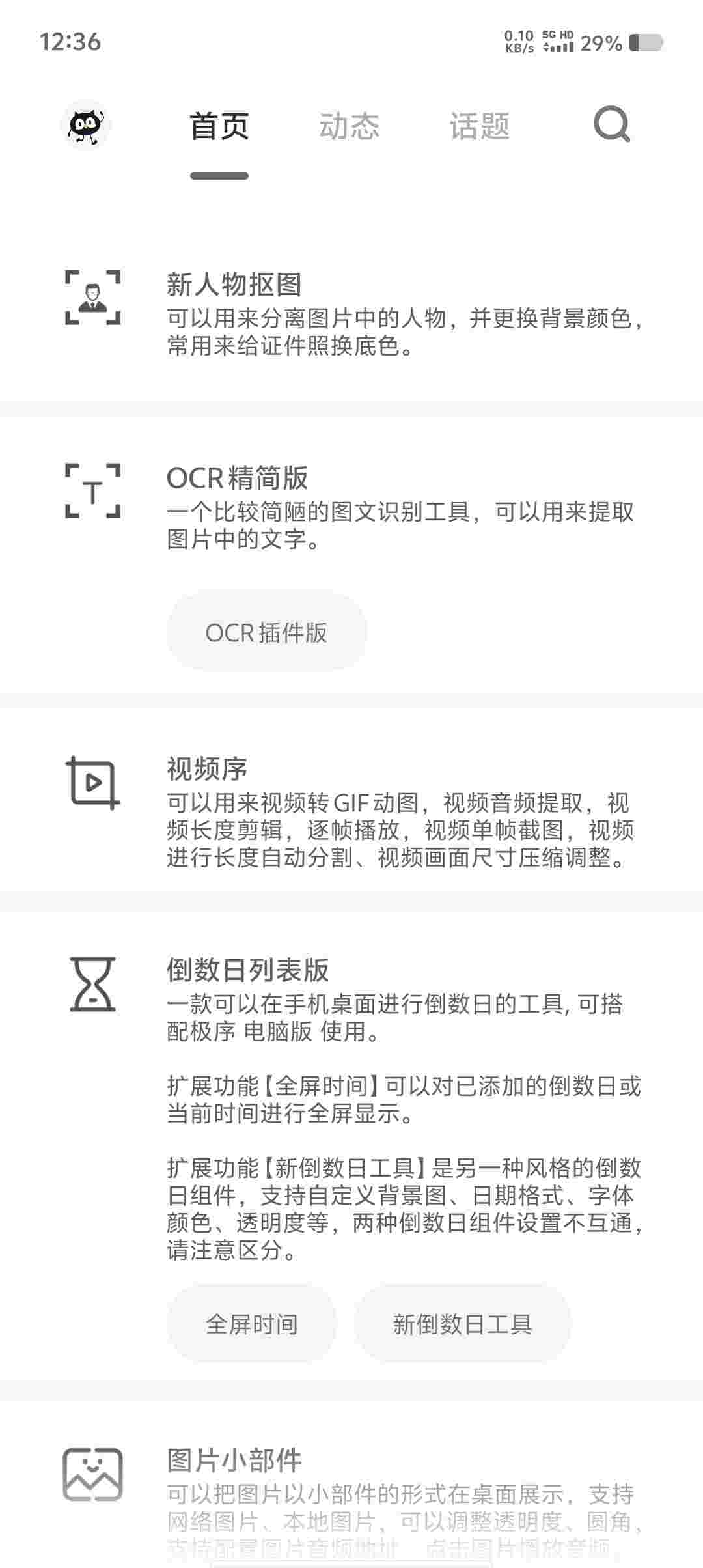Open the search icon

point(611,125)
